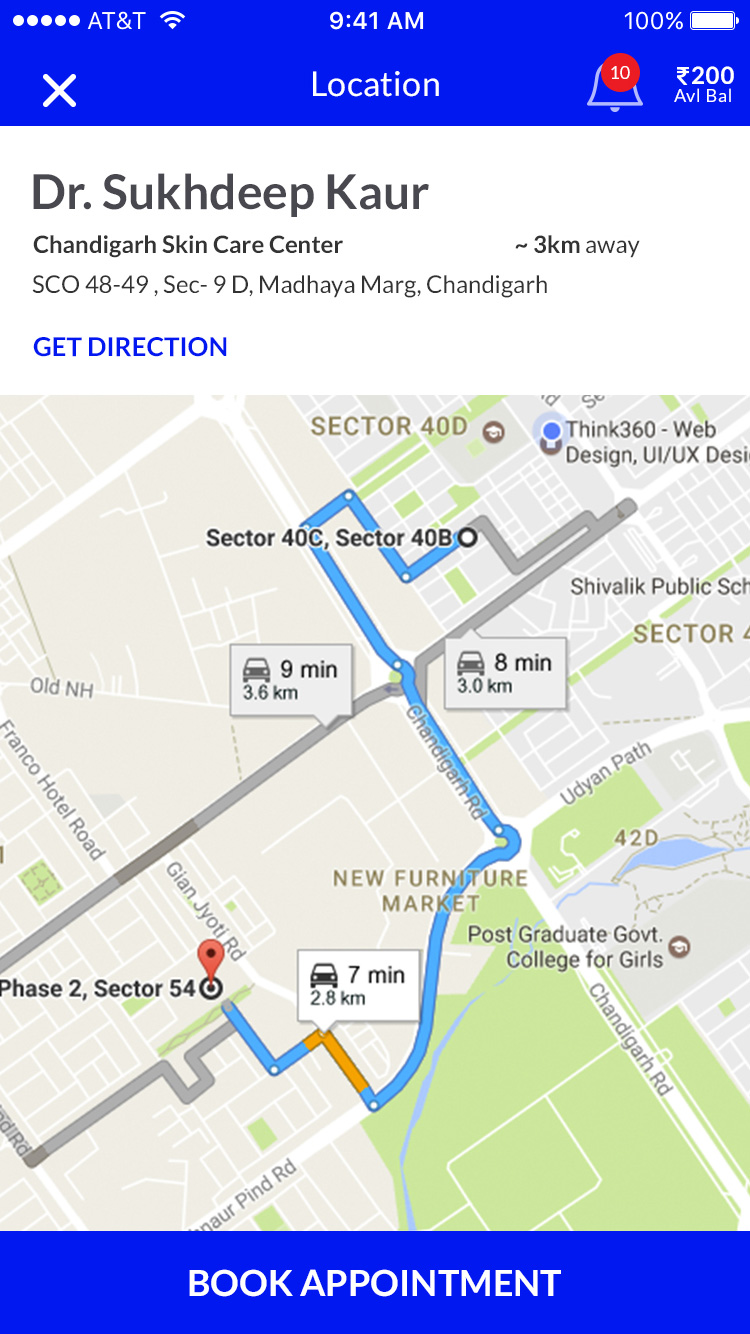Tap the GET DIRECTION link

(x=130, y=347)
